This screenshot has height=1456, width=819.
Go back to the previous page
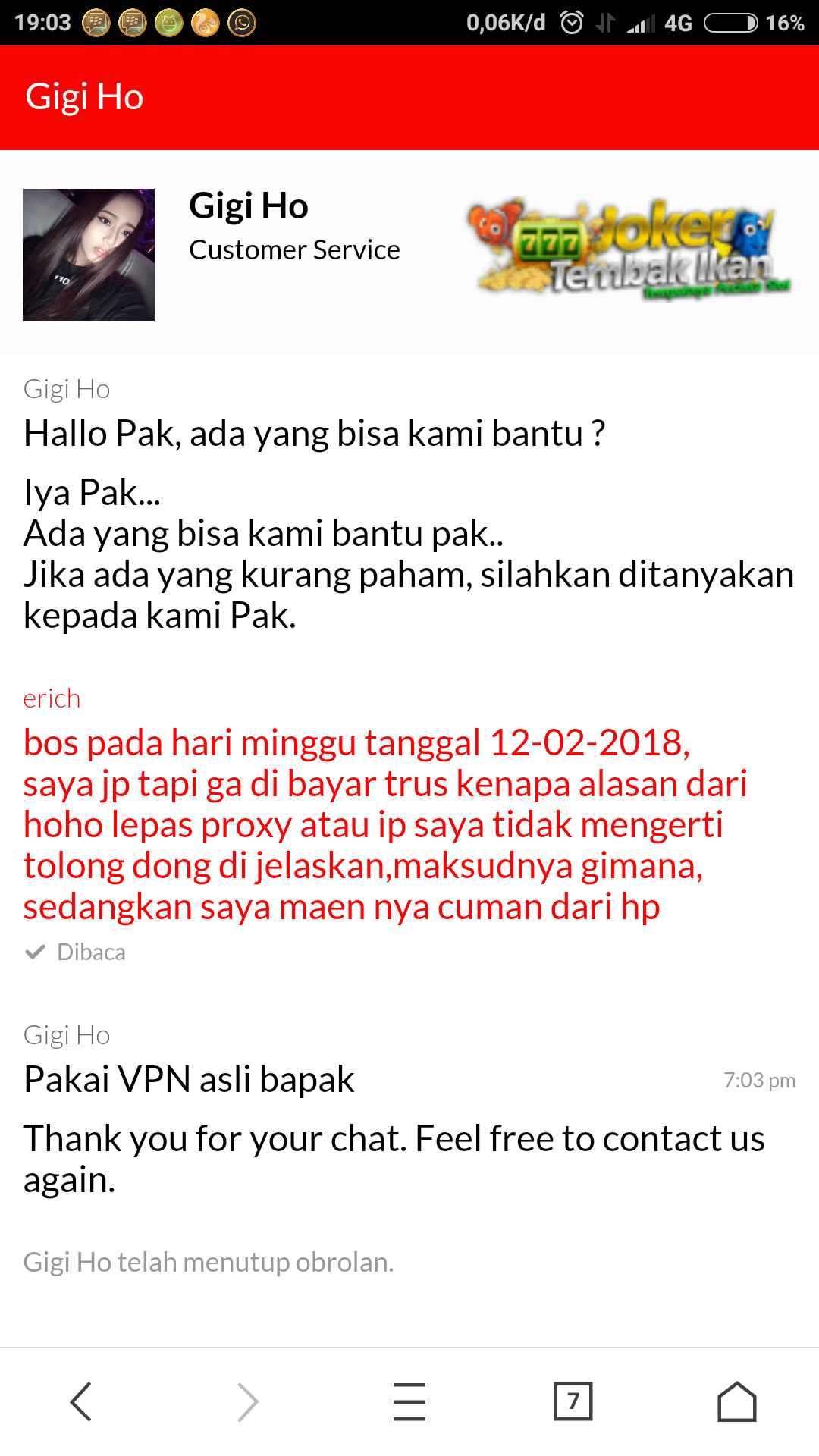pos(81,1401)
